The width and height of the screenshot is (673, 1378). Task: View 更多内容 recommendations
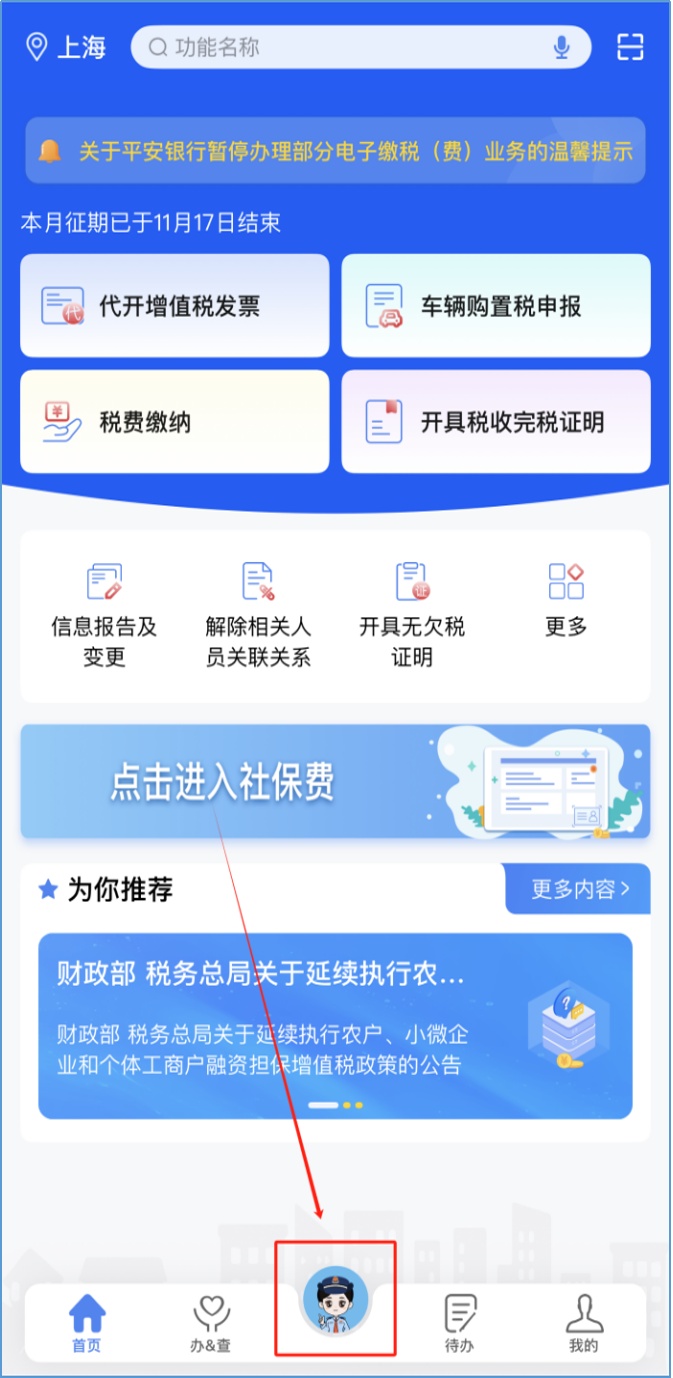pos(578,889)
